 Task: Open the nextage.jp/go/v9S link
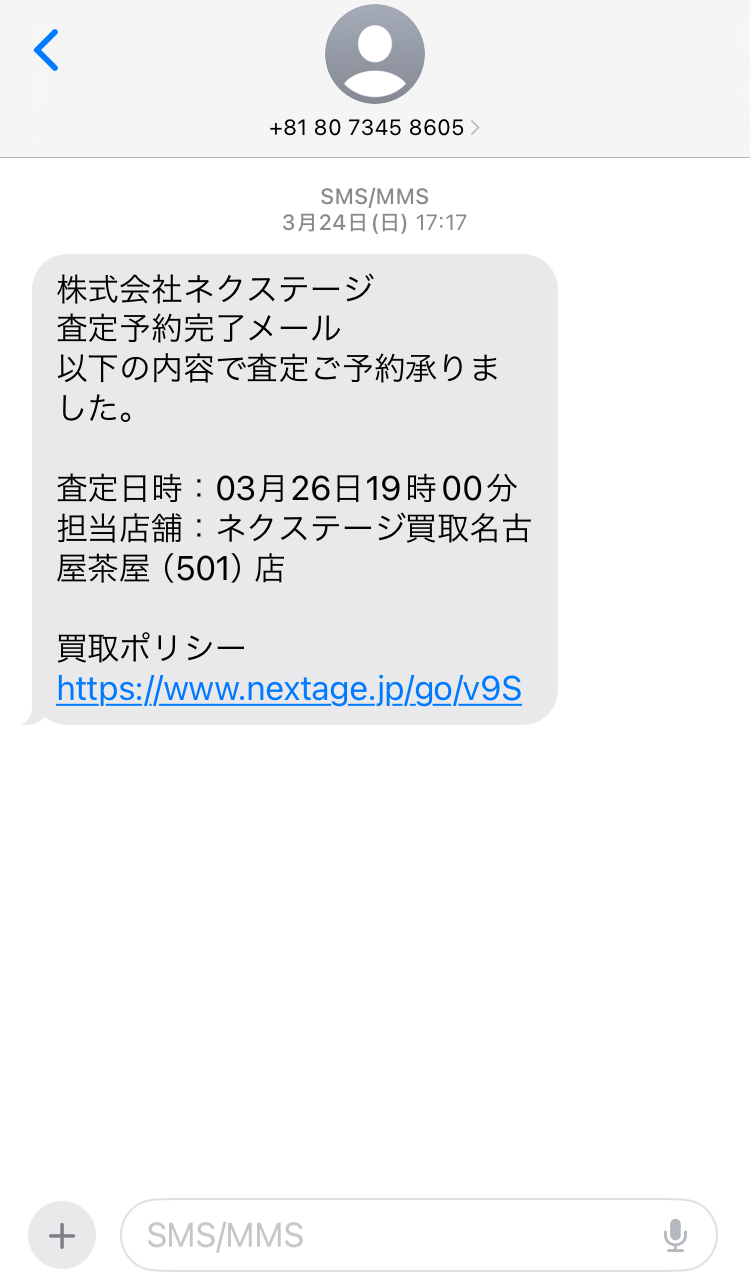pyautogui.click(x=289, y=689)
